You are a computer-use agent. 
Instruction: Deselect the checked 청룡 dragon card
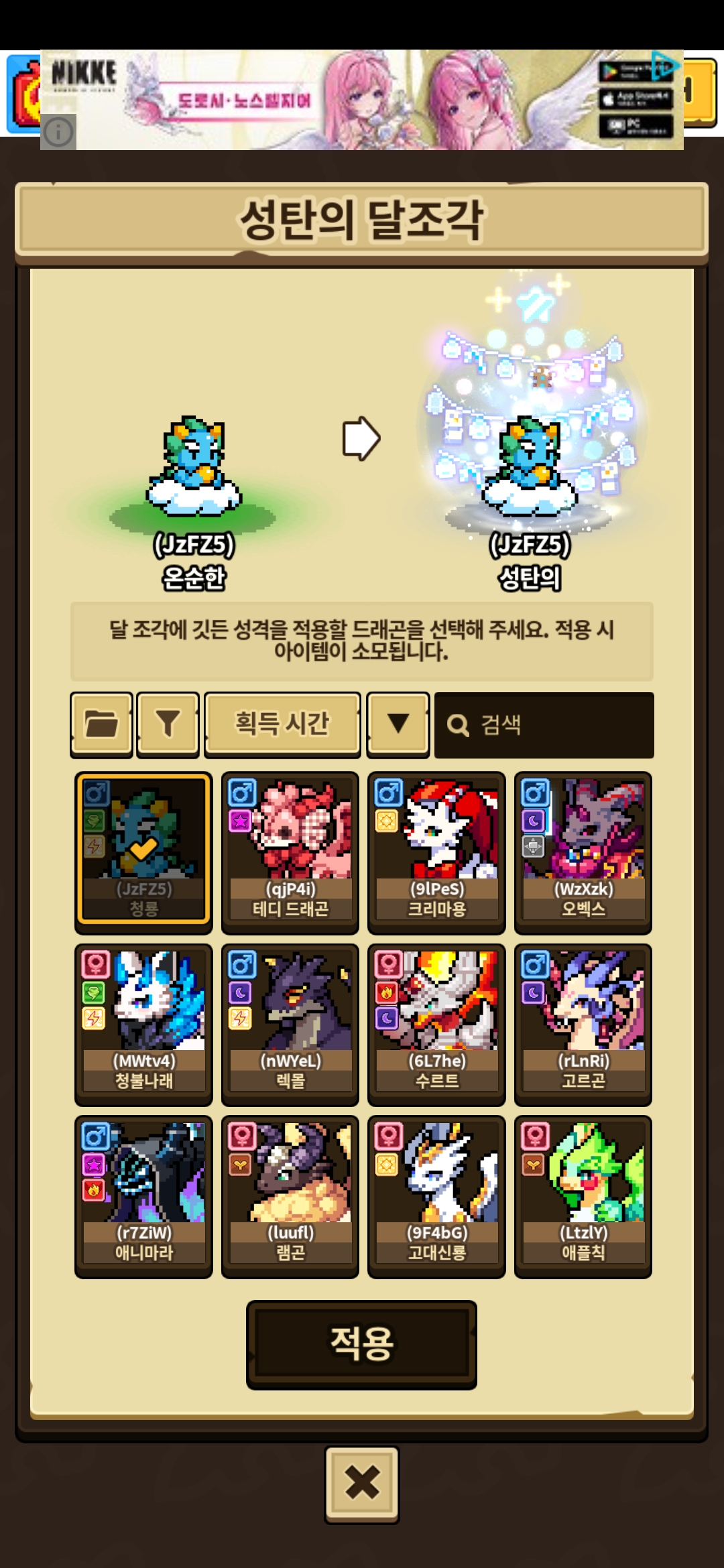[x=143, y=851]
